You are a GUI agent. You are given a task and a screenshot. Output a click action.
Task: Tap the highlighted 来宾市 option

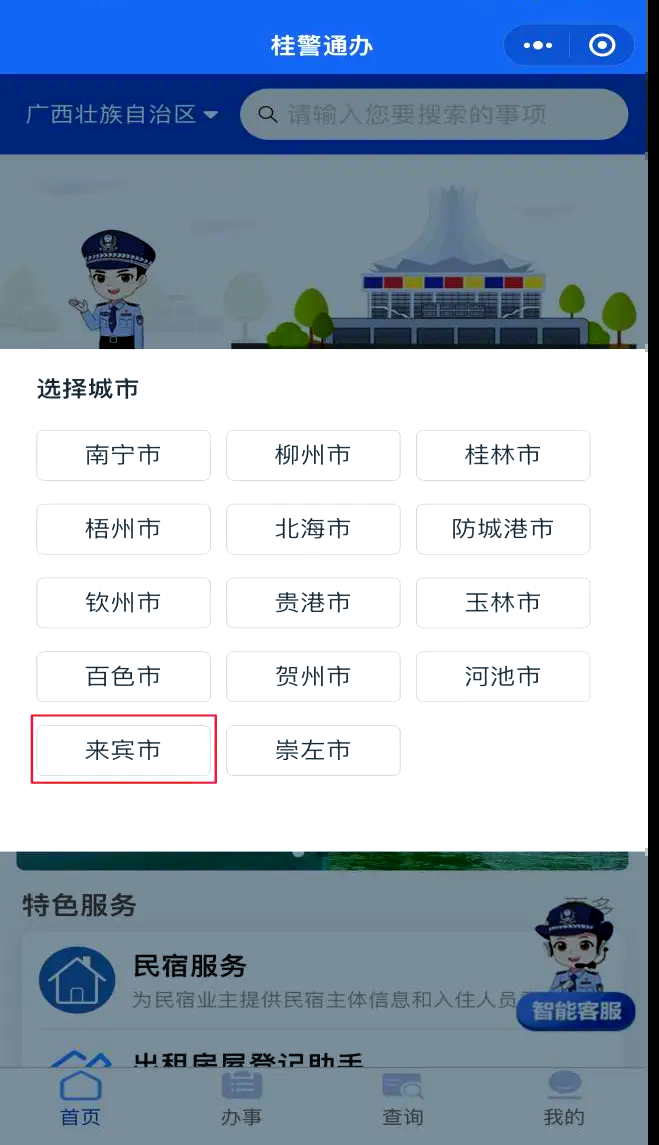pos(123,750)
